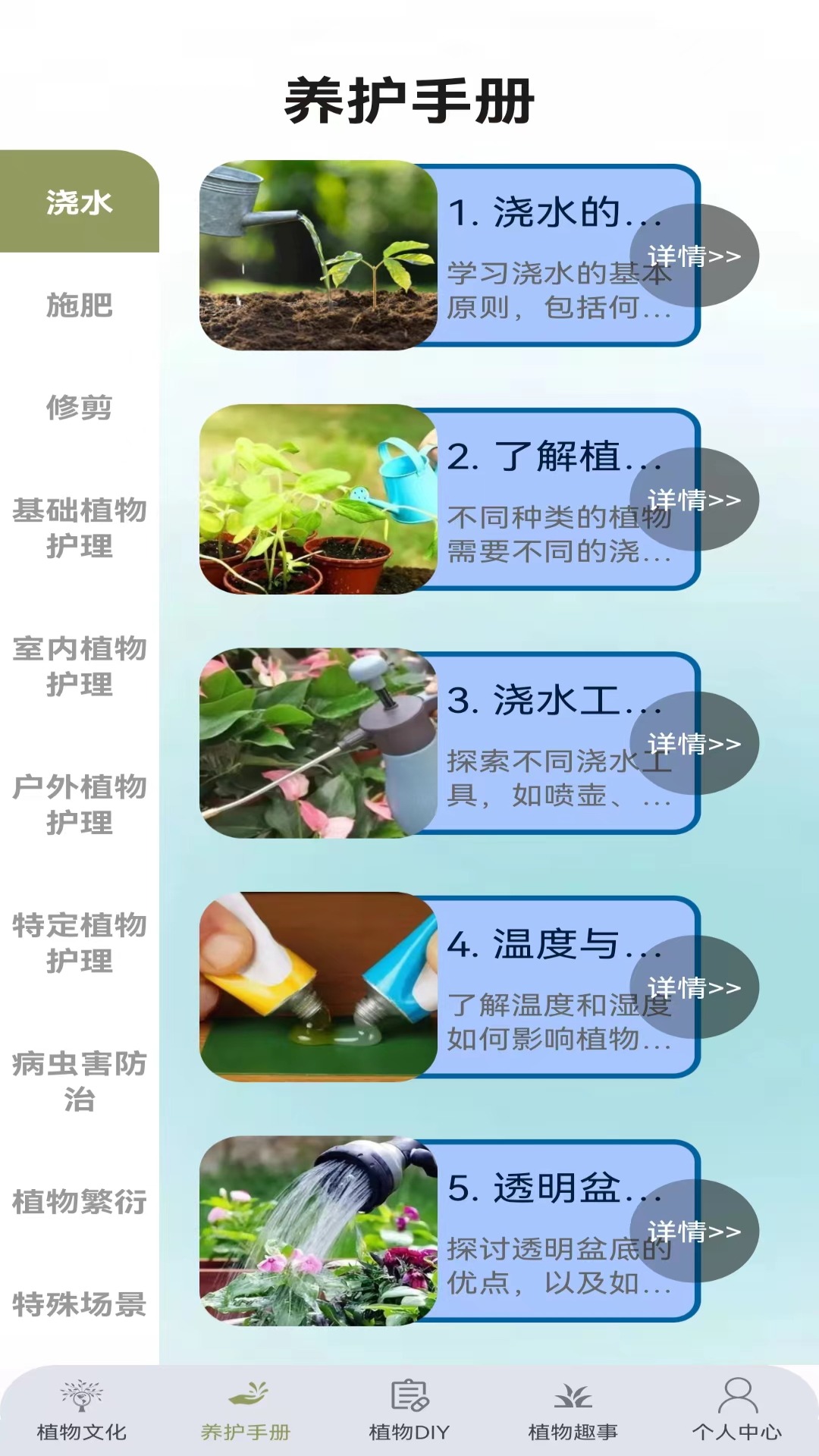This screenshot has height=1456, width=819.
Task: Open the 4. 温度与 article card
Action: (x=449, y=987)
